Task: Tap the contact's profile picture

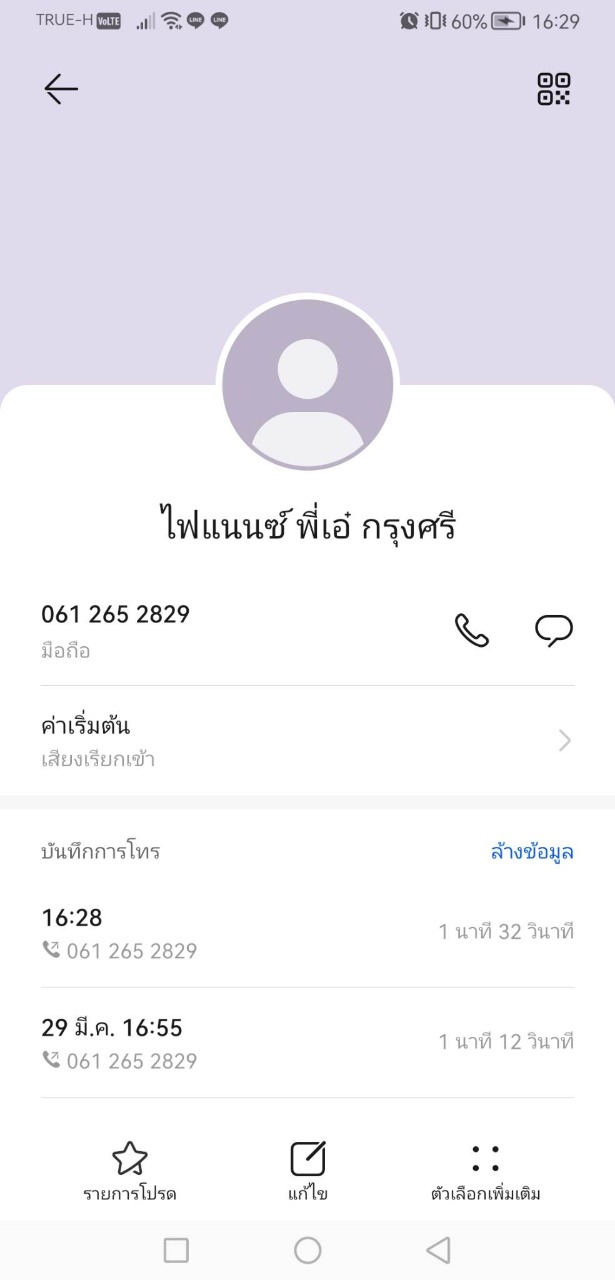Action: click(307, 383)
